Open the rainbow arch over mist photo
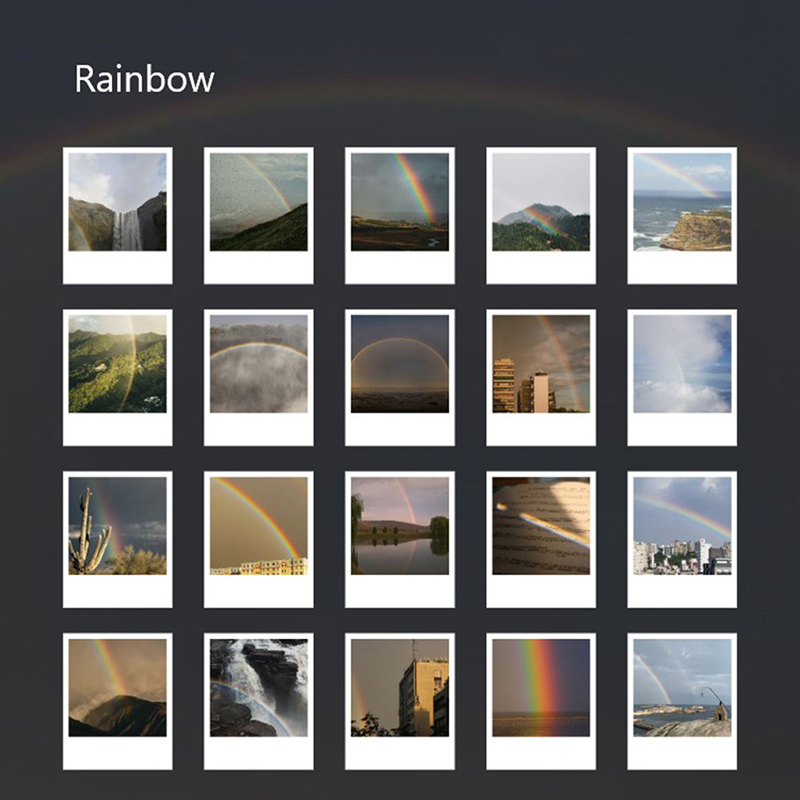Screen dimensions: 800x800 (258, 364)
